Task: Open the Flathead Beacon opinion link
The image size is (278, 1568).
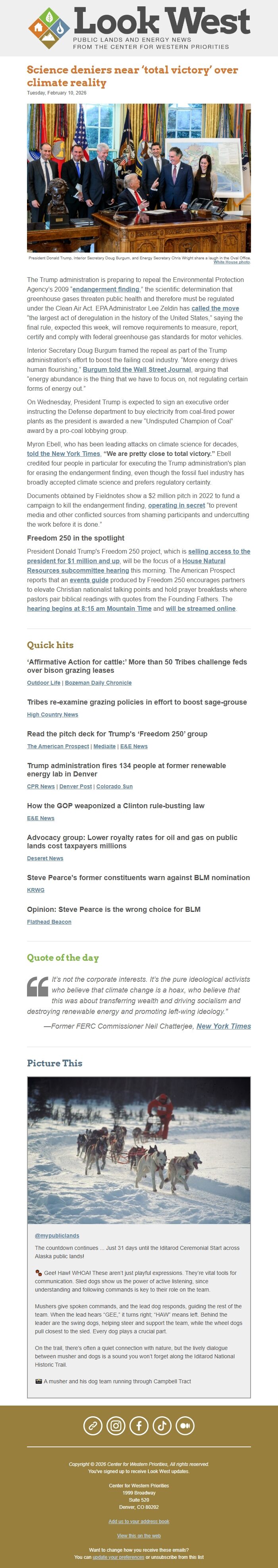Action: point(49,921)
